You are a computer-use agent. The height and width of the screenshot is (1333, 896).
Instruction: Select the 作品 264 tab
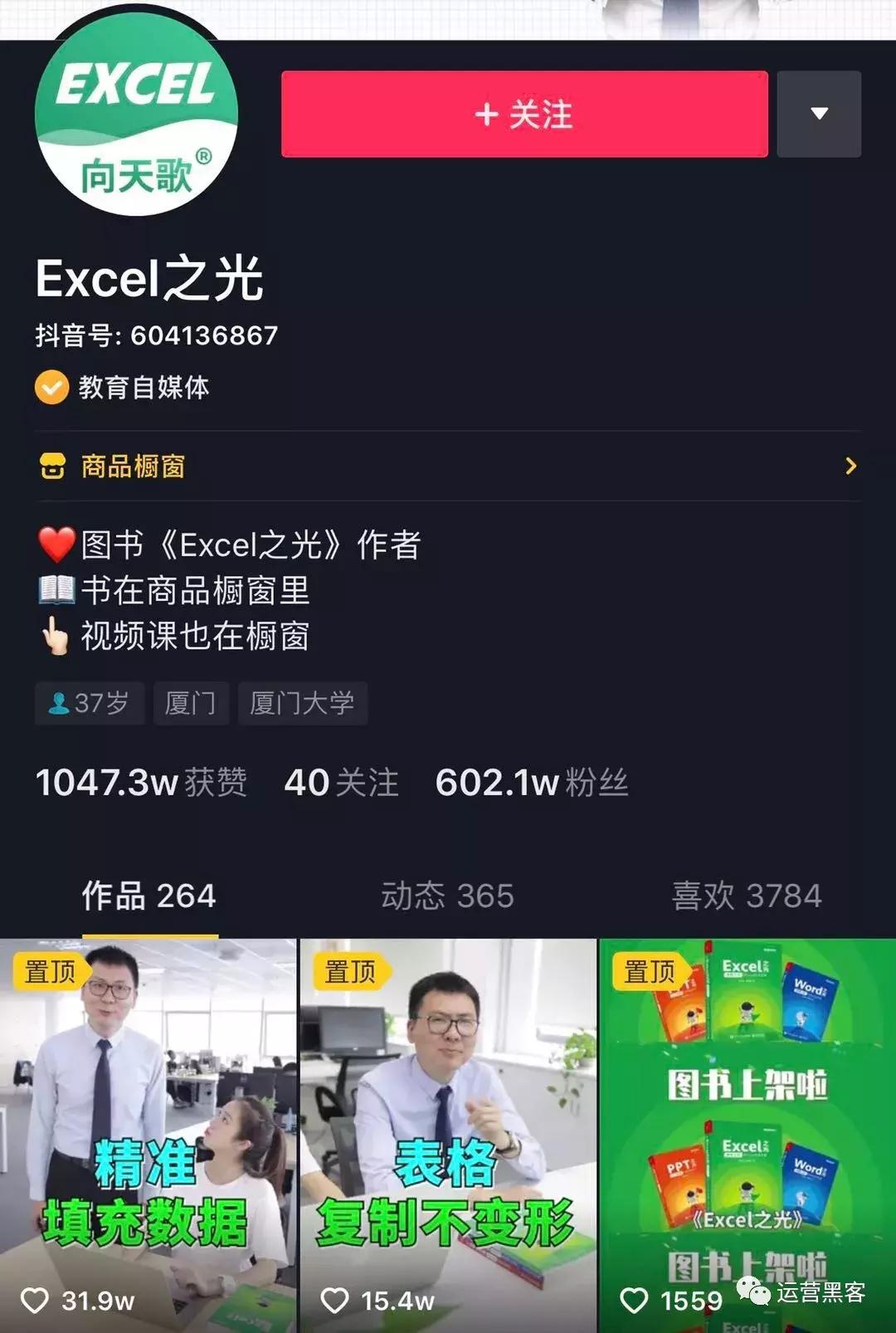coord(148,896)
